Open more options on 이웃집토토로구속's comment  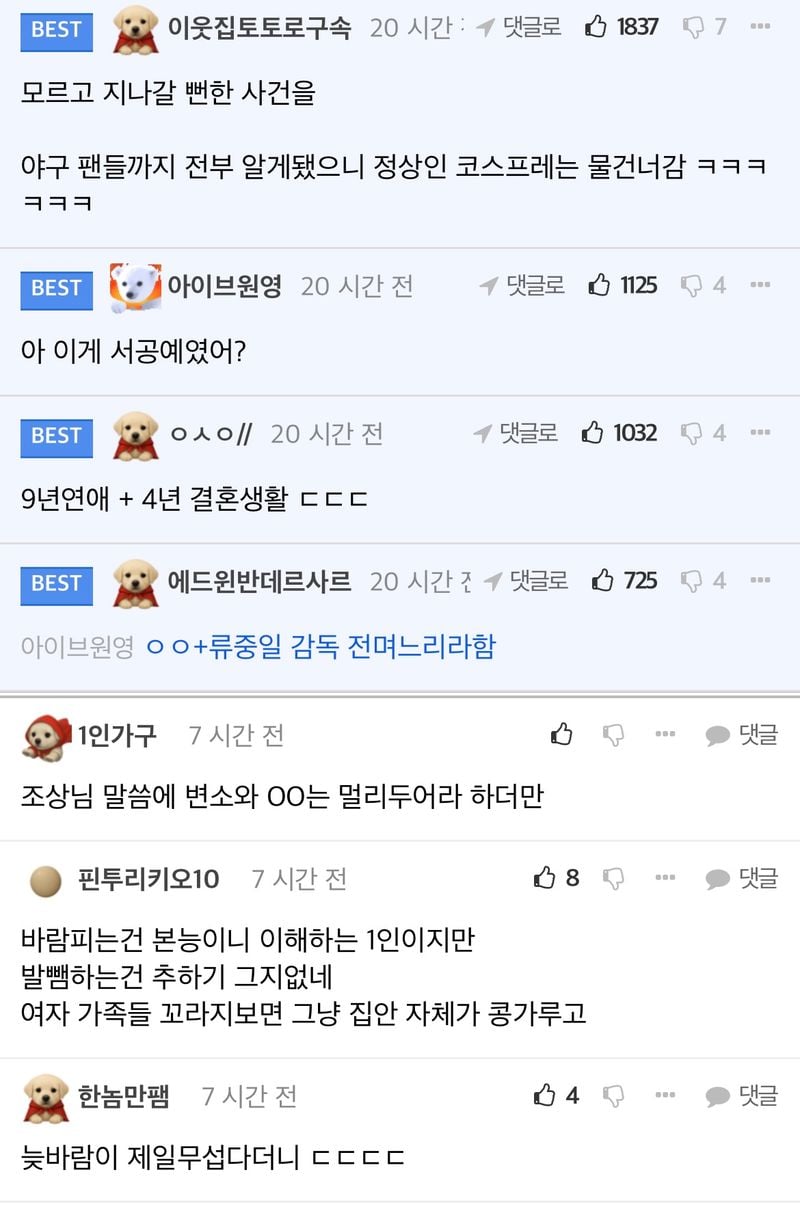[760, 27]
